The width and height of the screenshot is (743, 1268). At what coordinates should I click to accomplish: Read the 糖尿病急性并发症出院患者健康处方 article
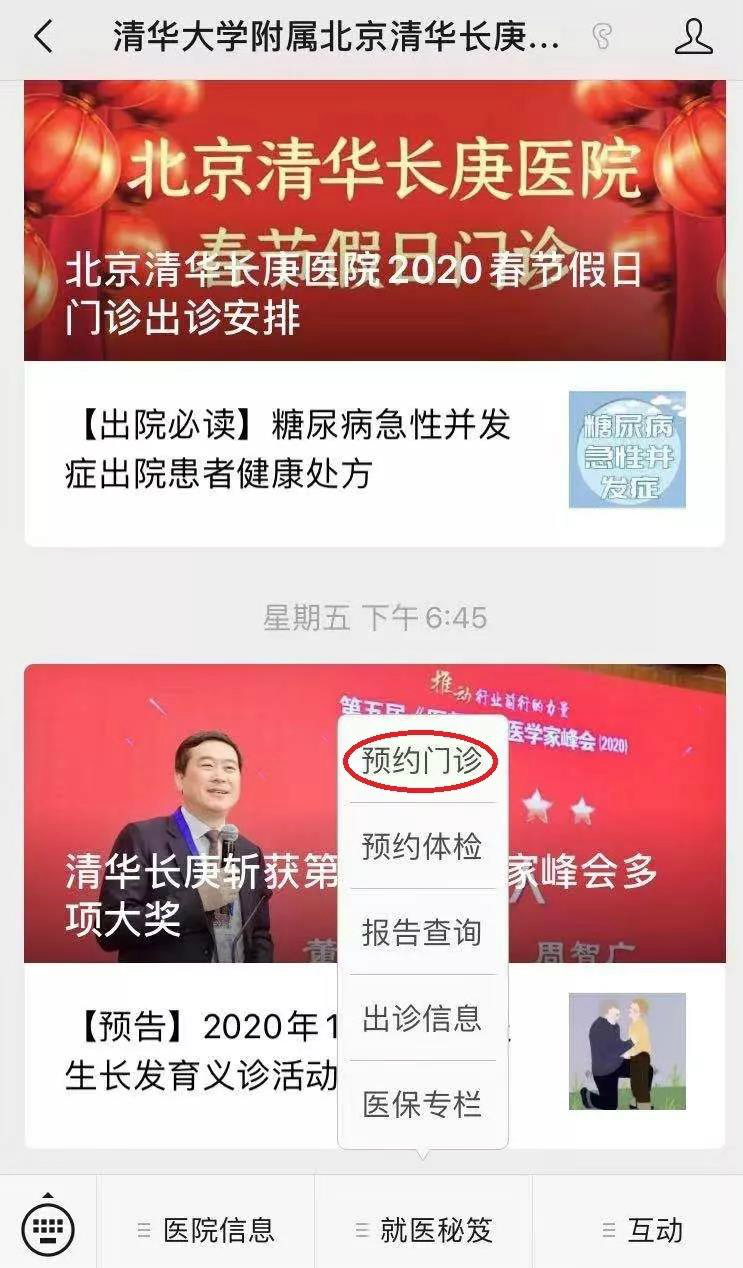click(290, 448)
